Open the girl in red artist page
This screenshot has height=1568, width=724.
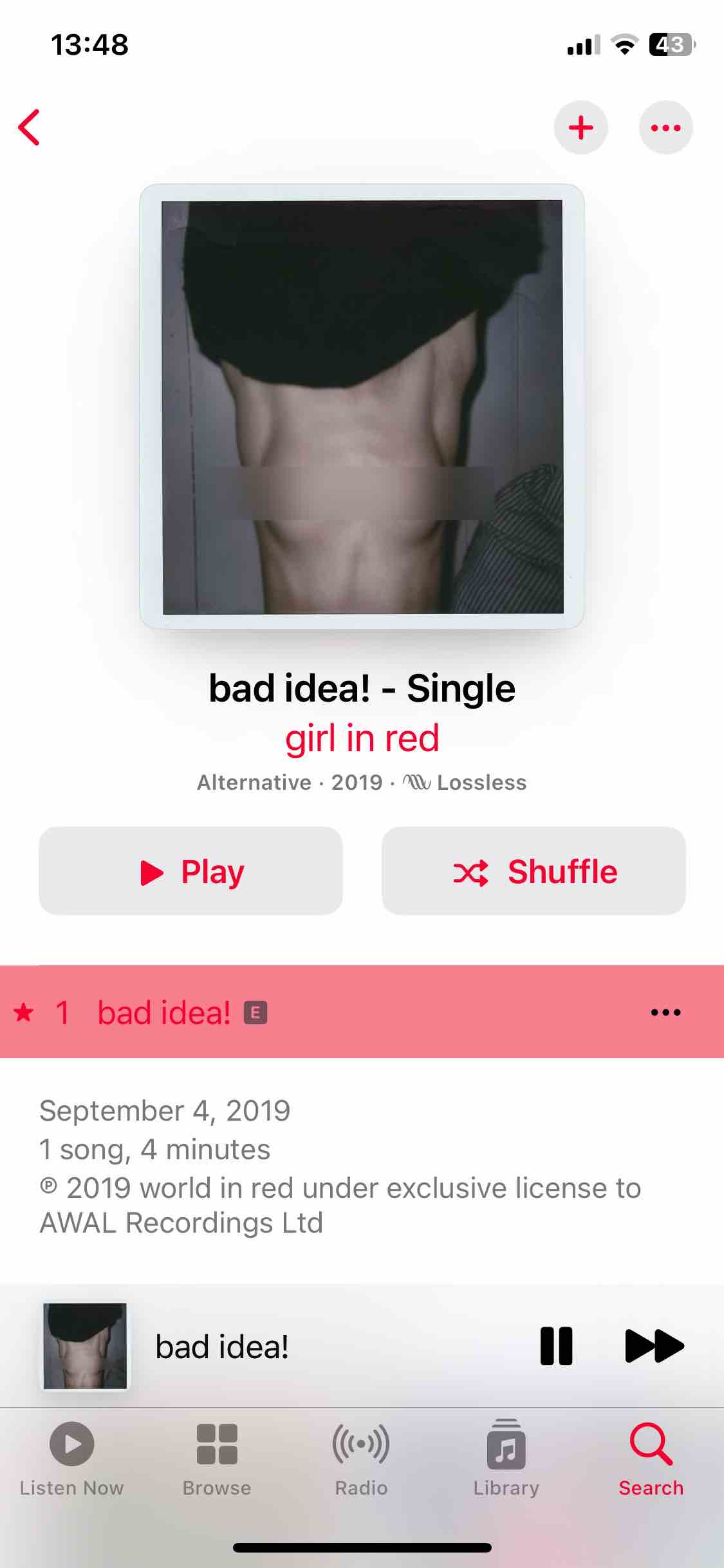pyautogui.click(x=362, y=738)
